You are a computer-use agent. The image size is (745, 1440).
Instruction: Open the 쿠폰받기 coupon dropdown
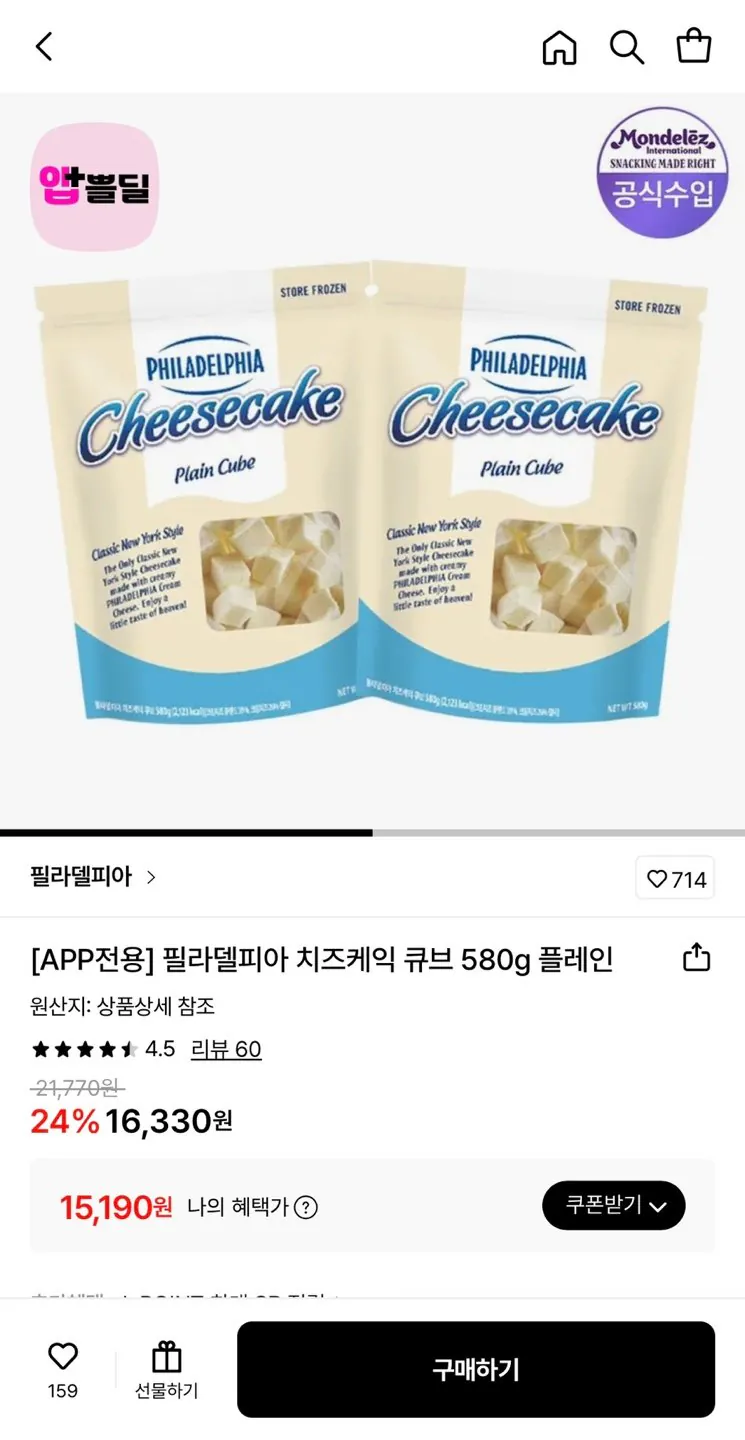click(613, 1206)
